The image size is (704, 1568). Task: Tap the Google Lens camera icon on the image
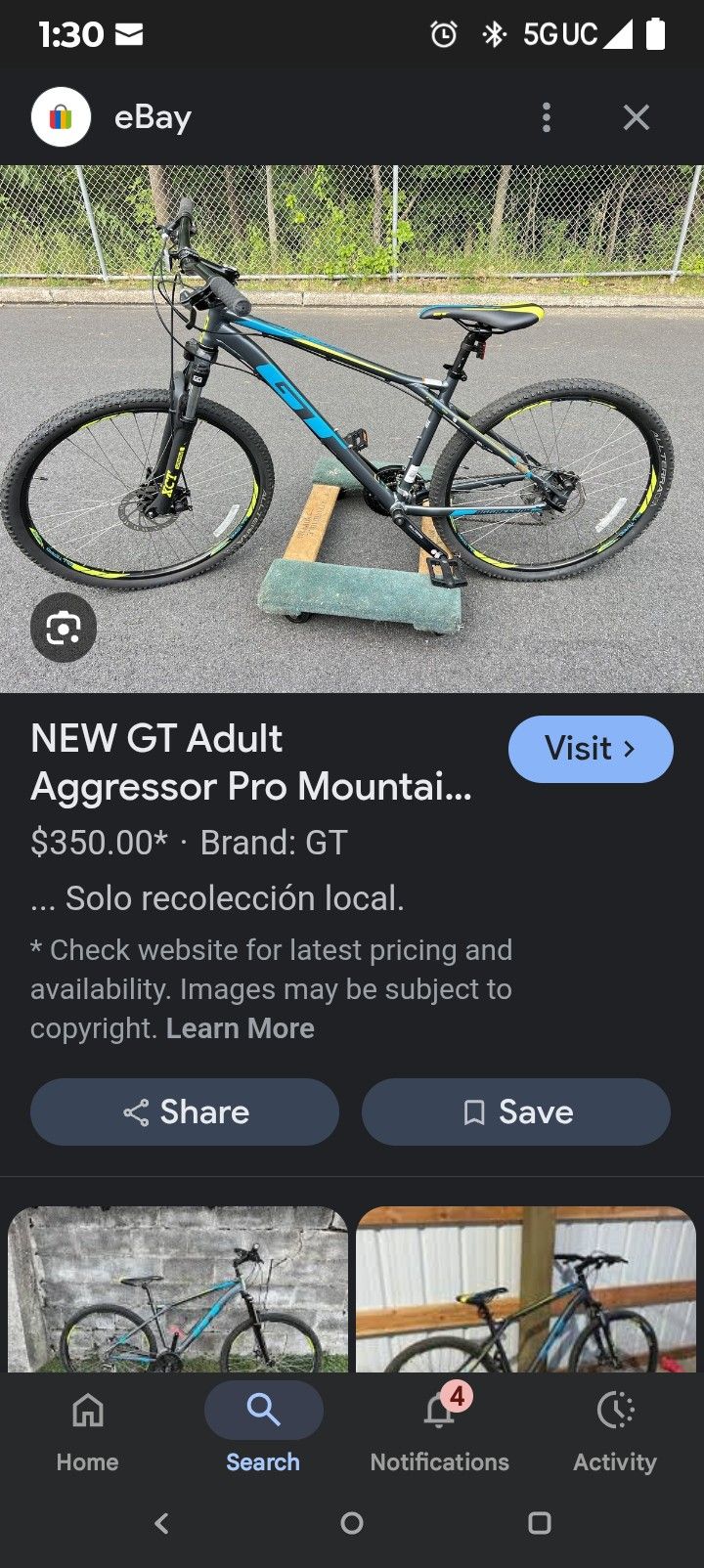(x=64, y=627)
